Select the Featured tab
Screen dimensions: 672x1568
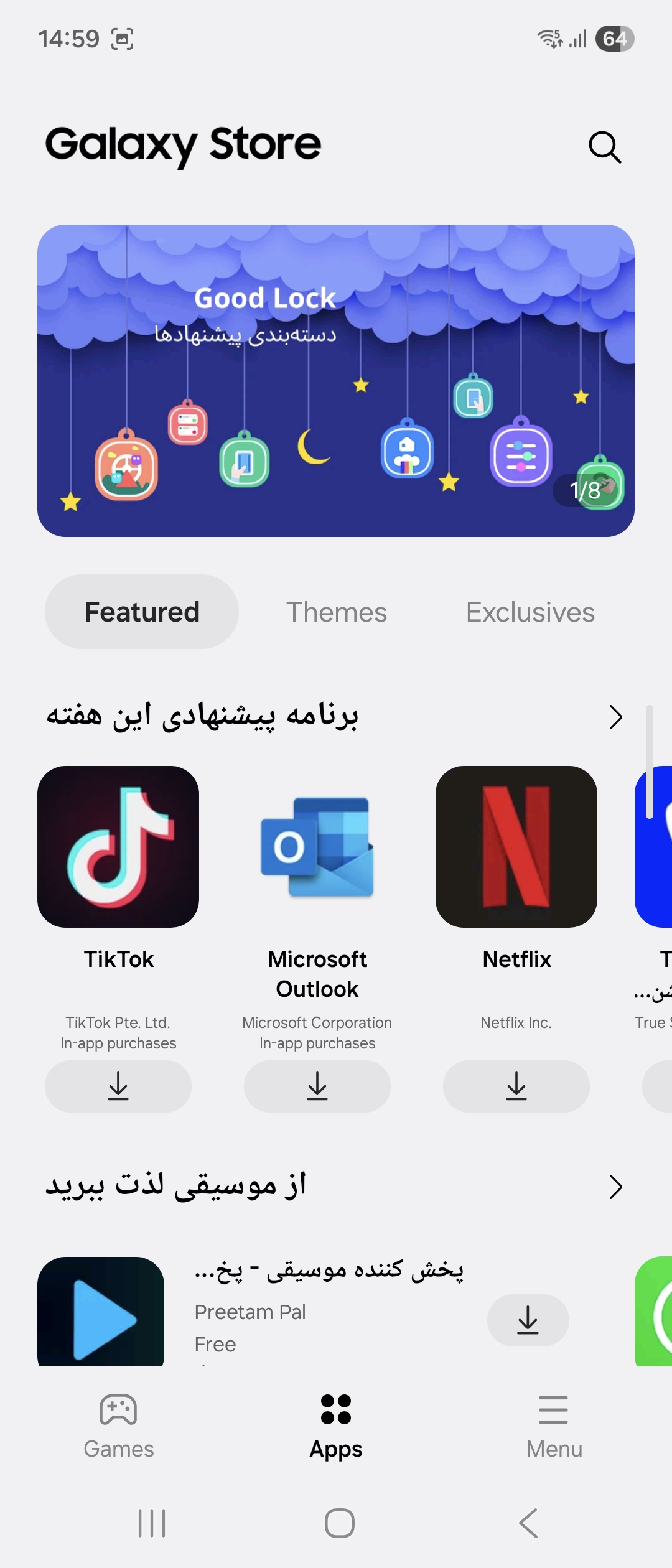click(142, 612)
